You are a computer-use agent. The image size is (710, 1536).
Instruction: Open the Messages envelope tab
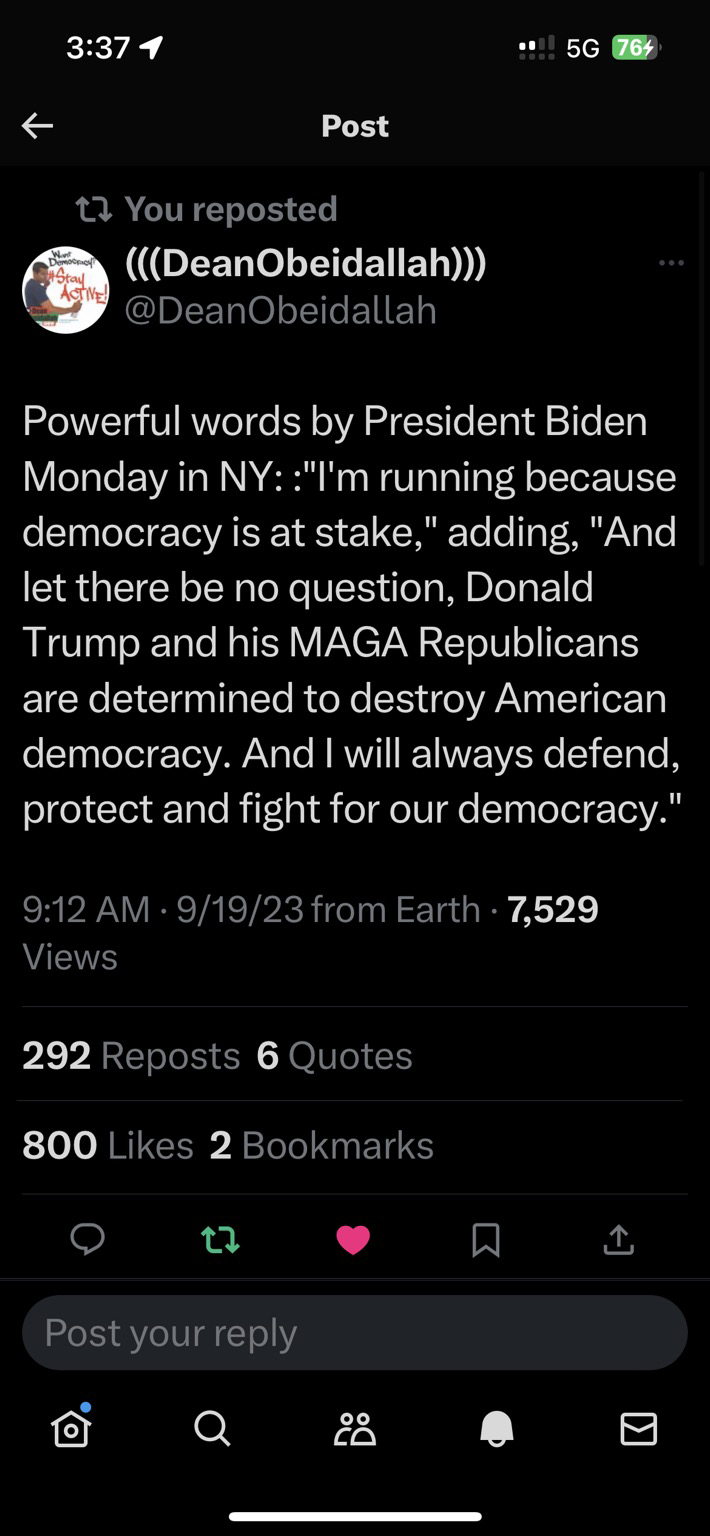point(639,1428)
